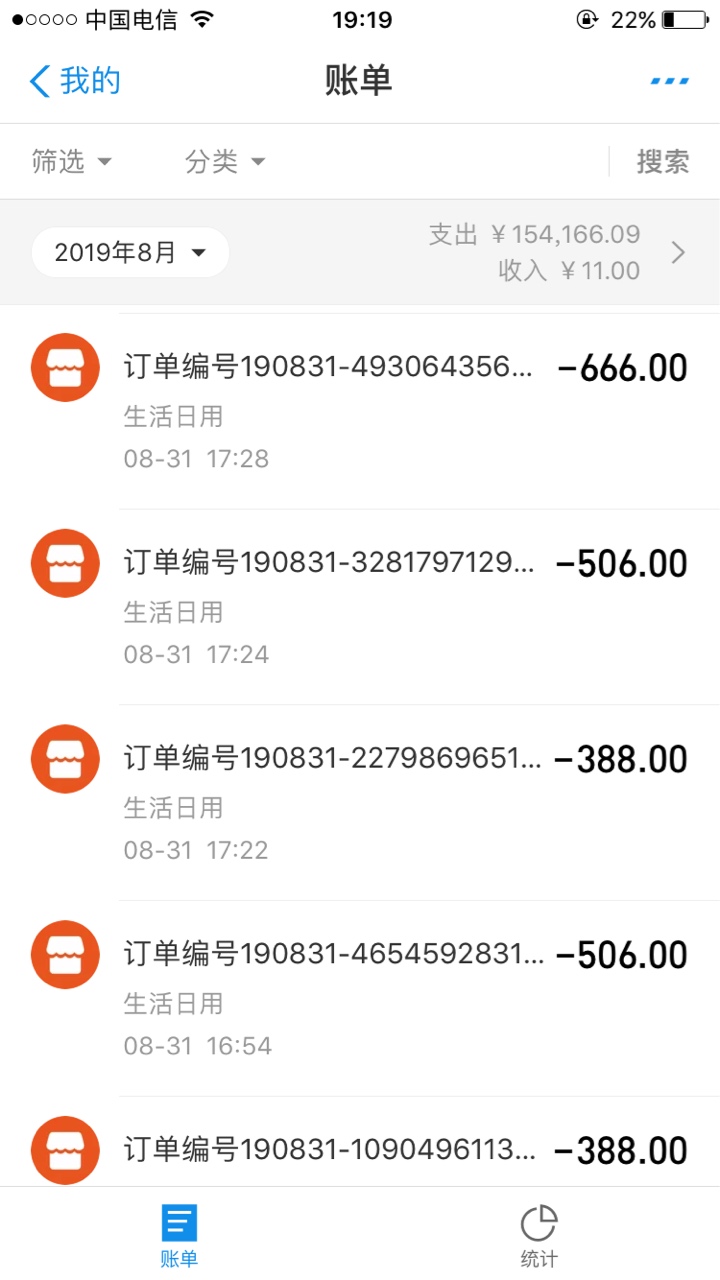The width and height of the screenshot is (720, 1280).
Task: Expand the 筛选 filter dropdown
Action: click(x=71, y=161)
